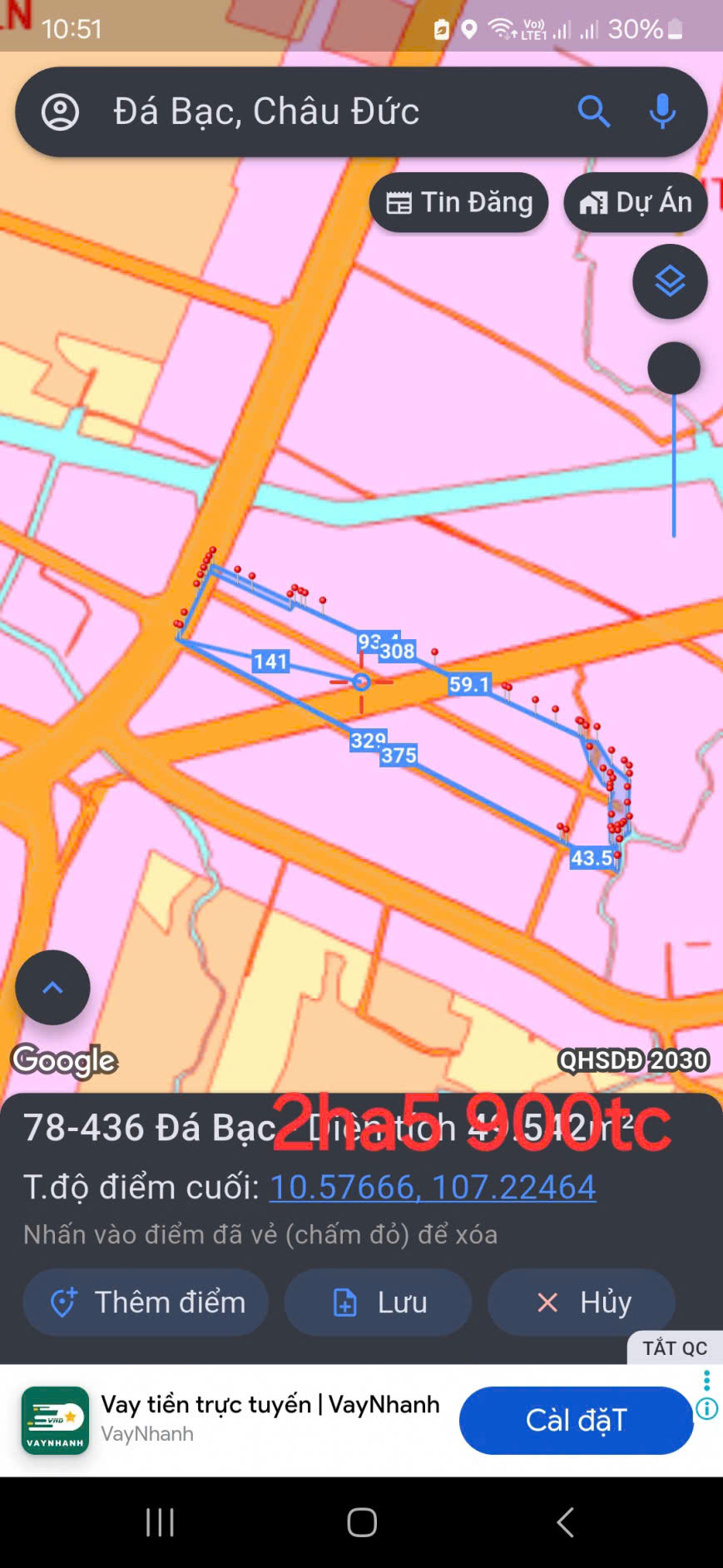Tap the overlay opacity slider knob
The image size is (723, 1568).
coord(673,368)
